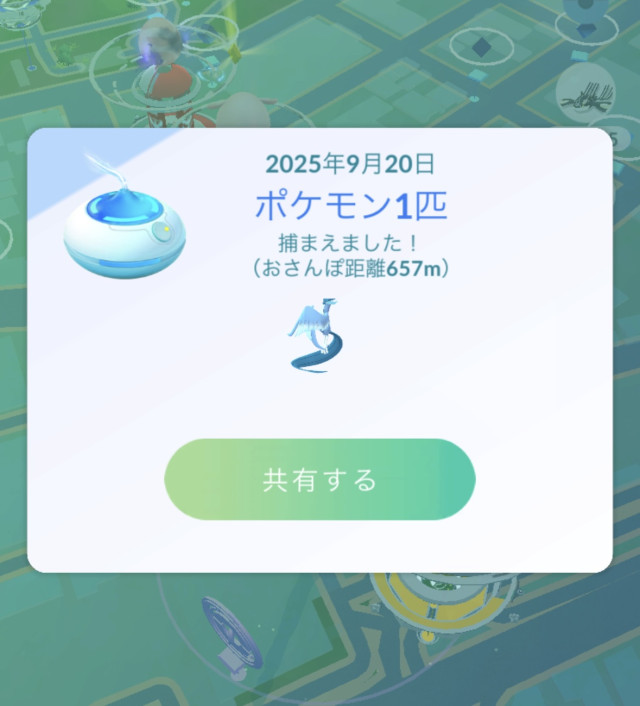This screenshot has width=640, height=706.
Task: Tap the 共有する share button
Action: 320,480
